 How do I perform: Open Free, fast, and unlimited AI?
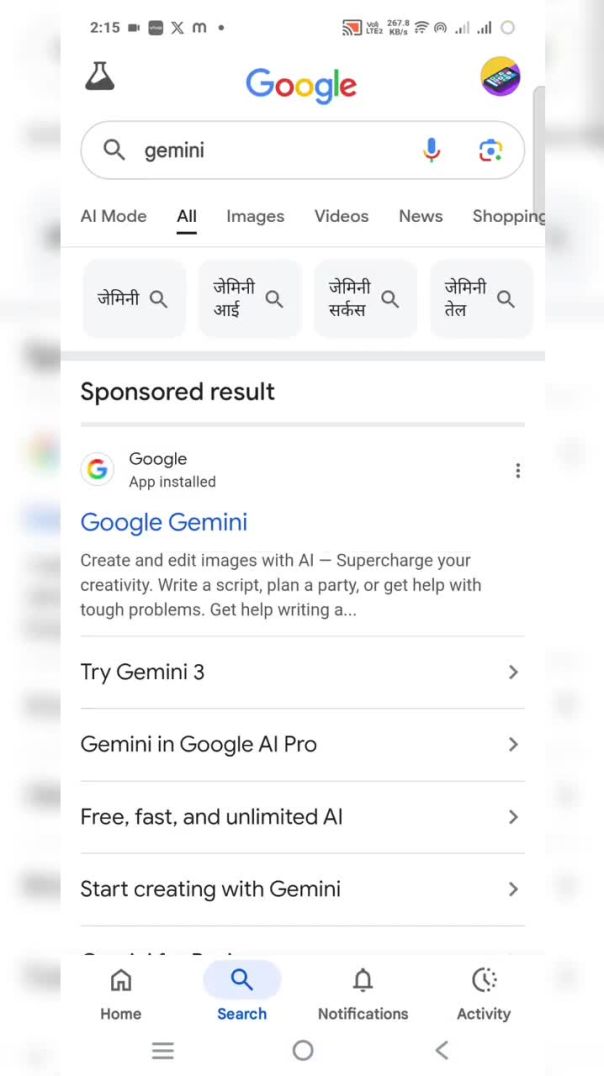(301, 817)
